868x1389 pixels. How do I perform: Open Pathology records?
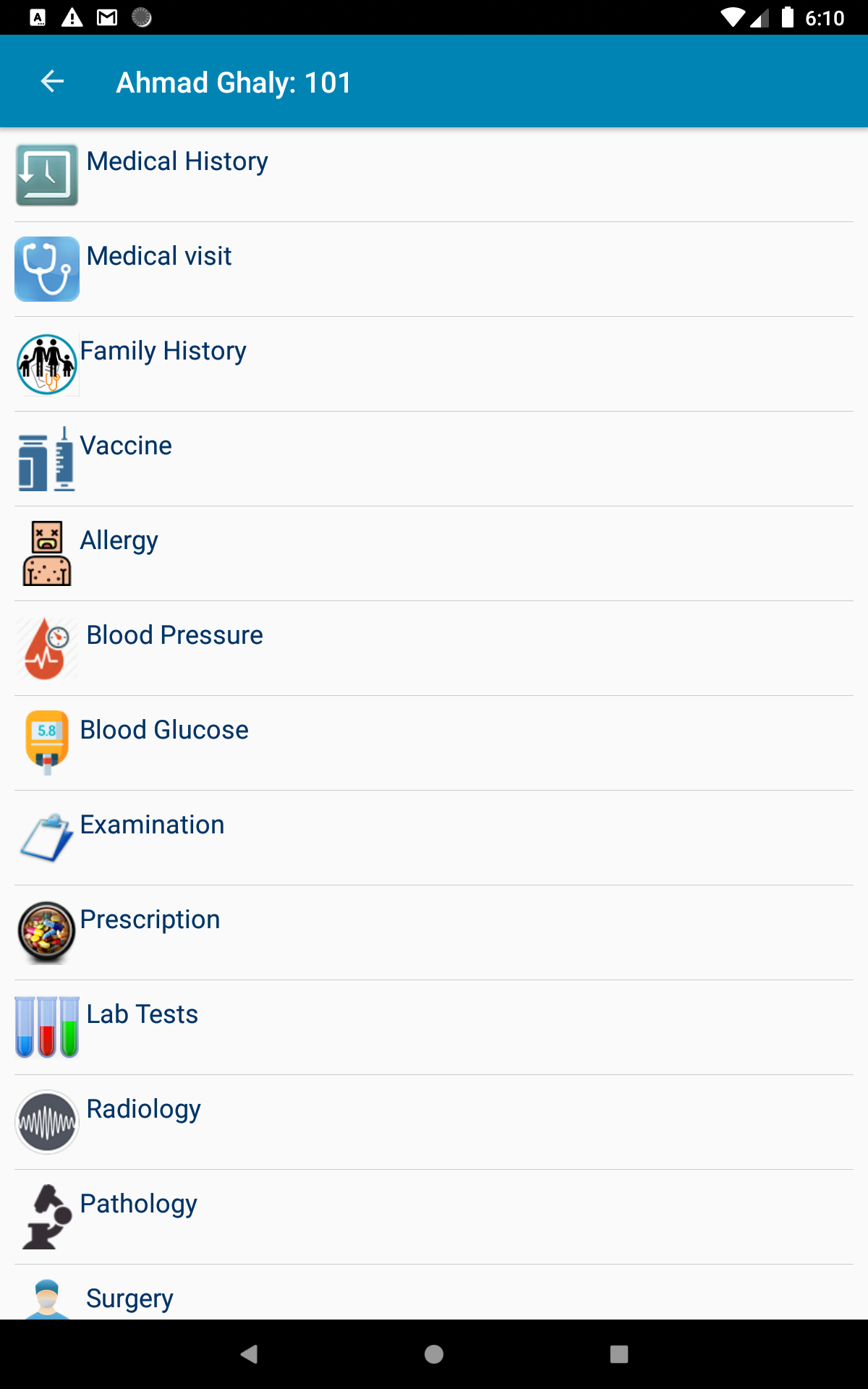(138, 1204)
